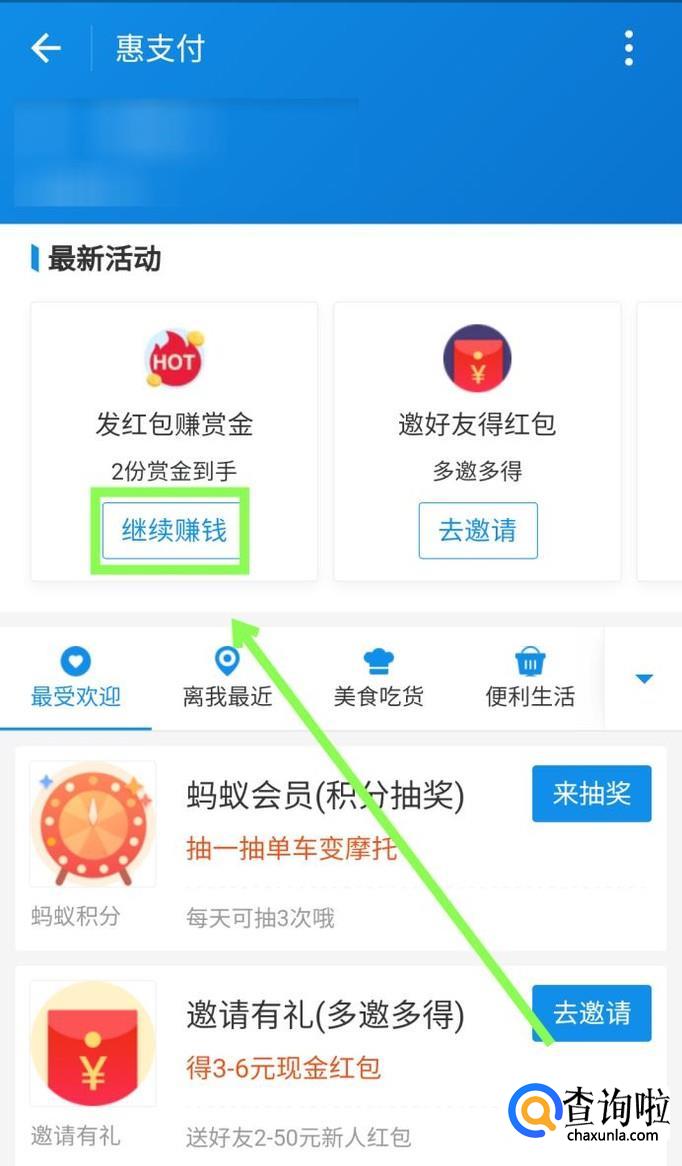Image resolution: width=682 pixels, height=1166 pixels.
Task: Open the 发红包赚赏金 activity card
Action: pyautogui.click(x=174, y=400)
